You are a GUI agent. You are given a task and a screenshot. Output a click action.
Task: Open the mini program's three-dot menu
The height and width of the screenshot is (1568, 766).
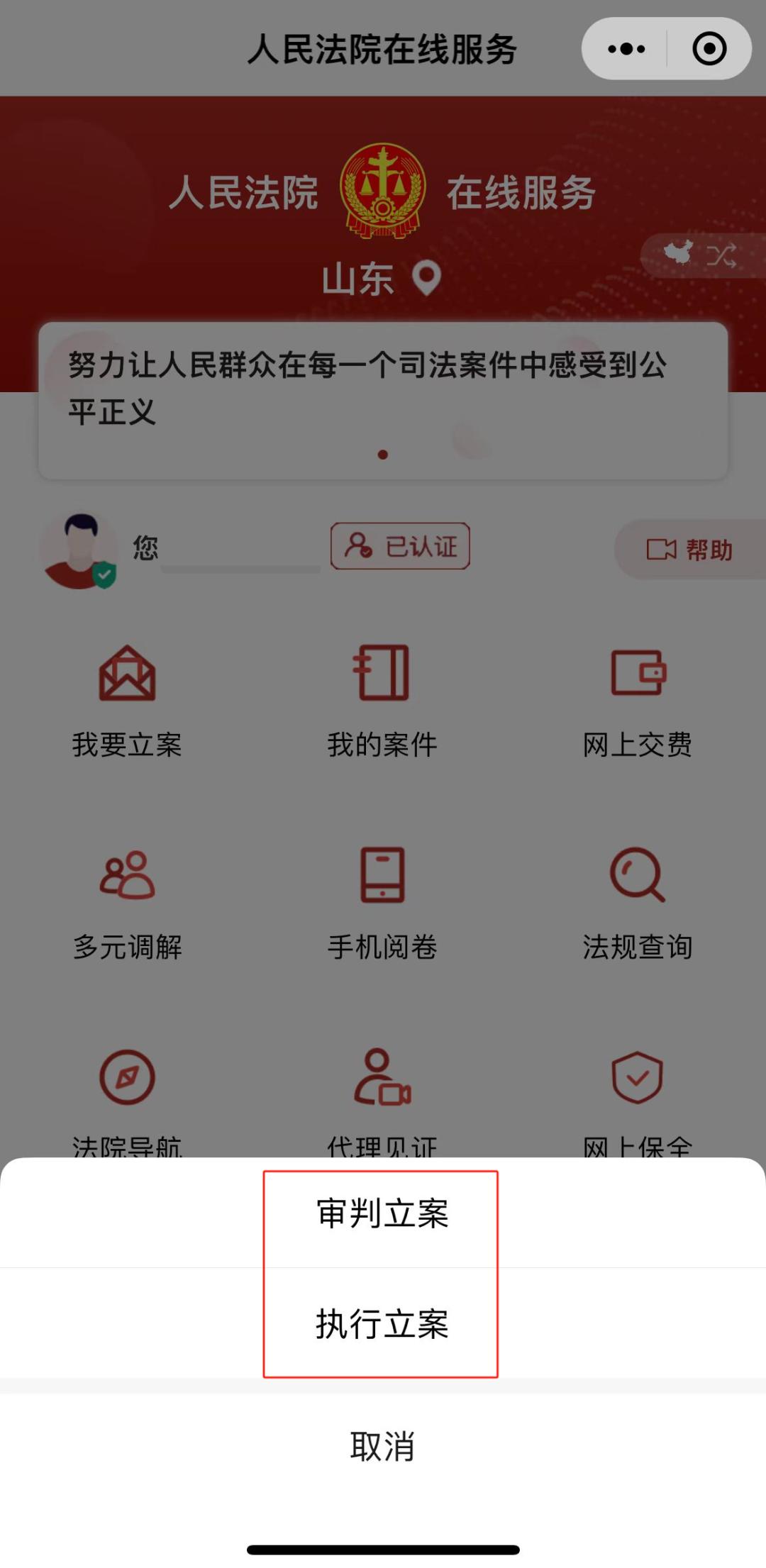pos(626,49)
